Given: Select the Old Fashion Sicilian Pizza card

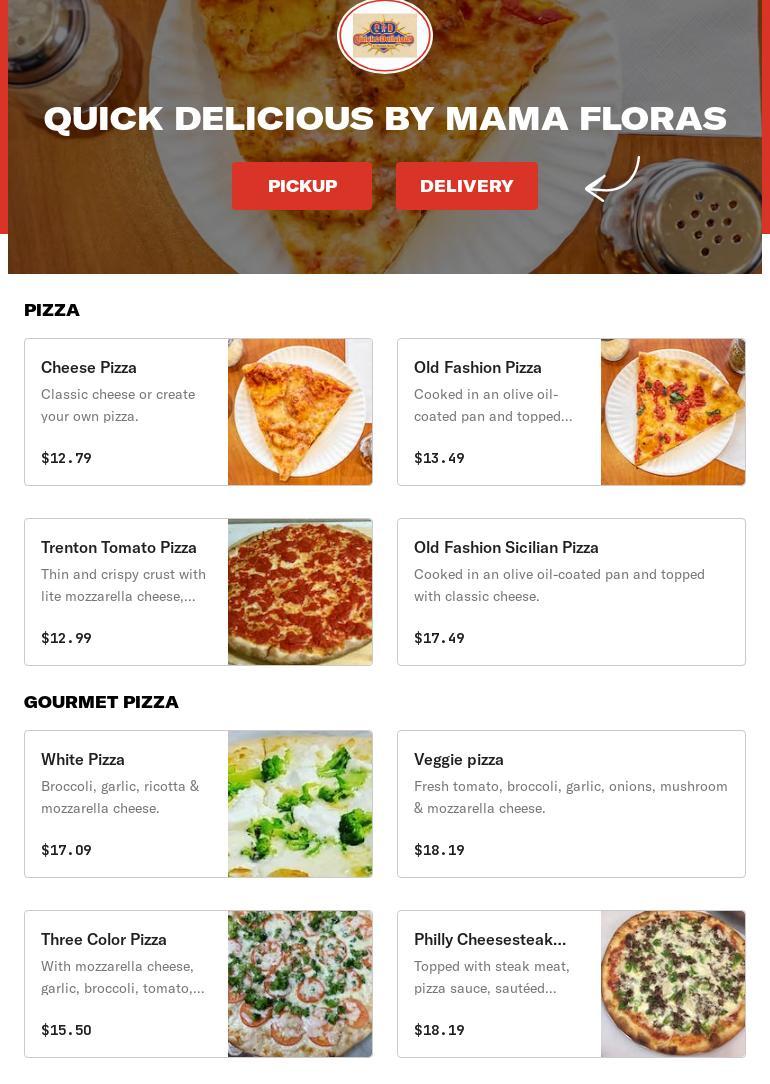Looking at the screenshot, I should (x=571, y=592).
